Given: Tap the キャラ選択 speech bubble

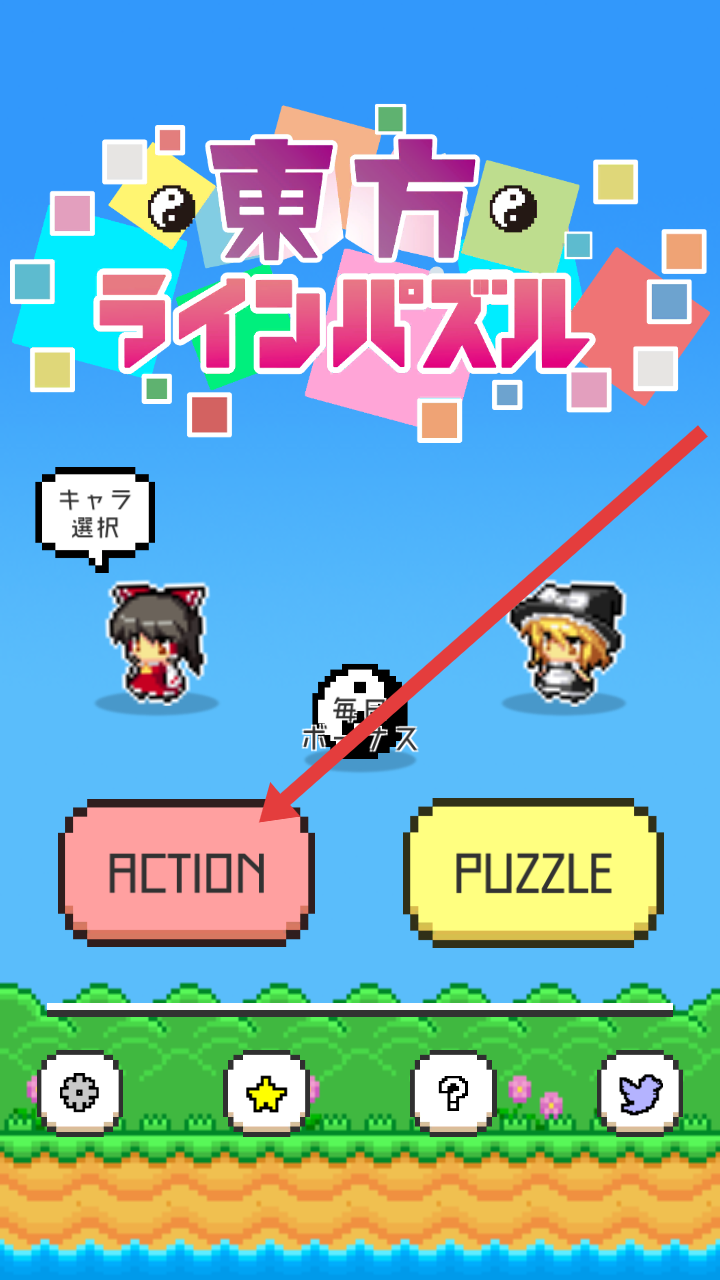Looking at the screenshot, I should [95, 512].
